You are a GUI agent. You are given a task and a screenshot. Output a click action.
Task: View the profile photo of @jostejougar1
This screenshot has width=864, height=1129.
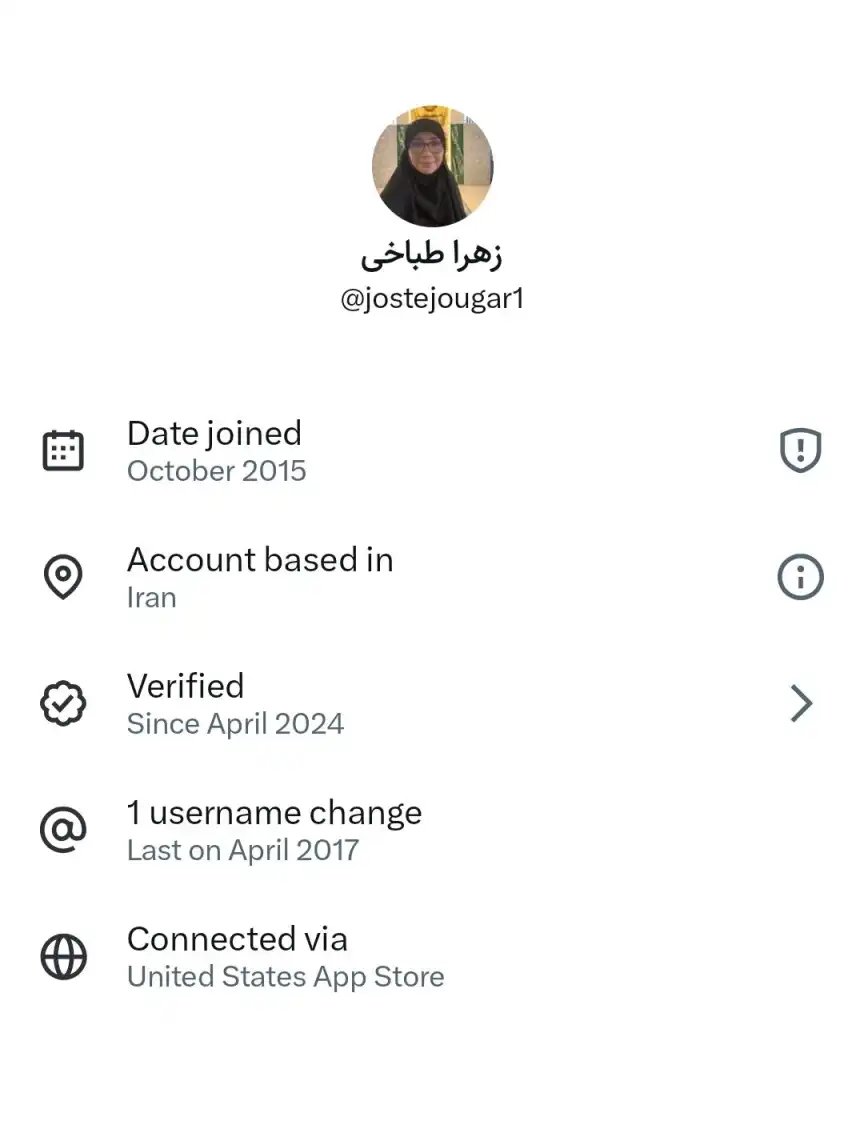click(x=432, y=166)
